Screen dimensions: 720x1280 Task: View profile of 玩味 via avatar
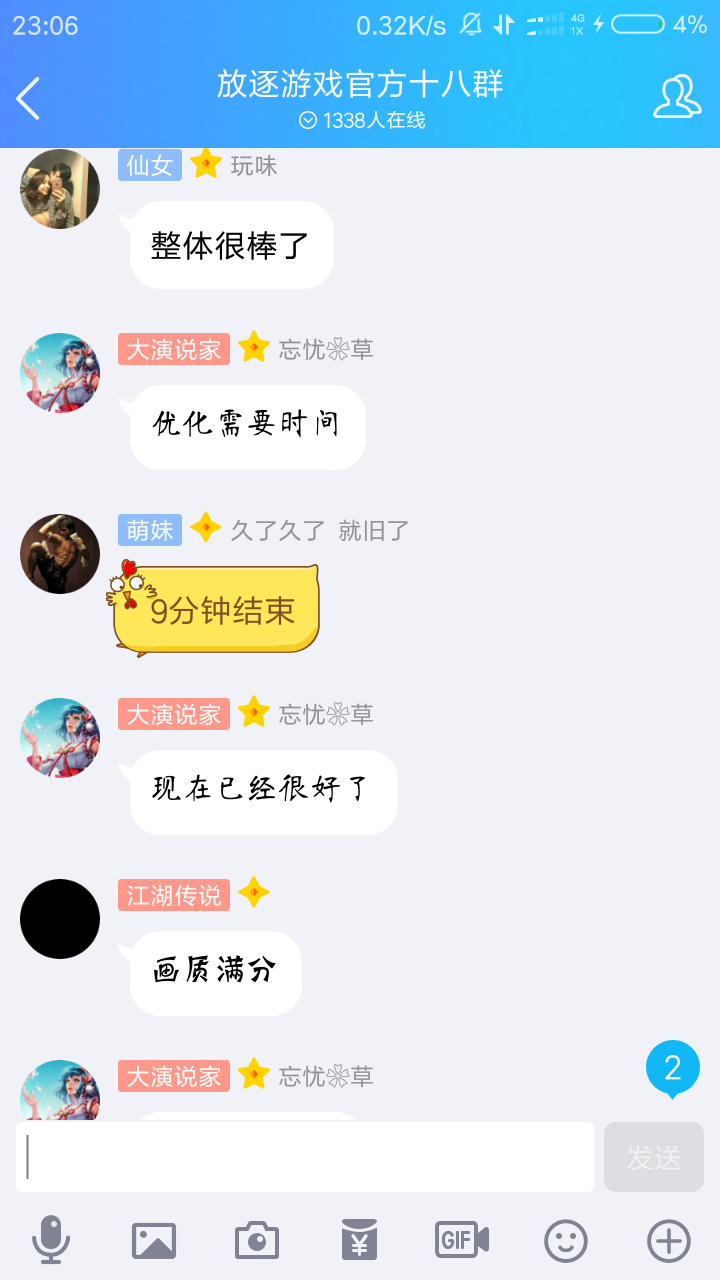click(60, 189)
